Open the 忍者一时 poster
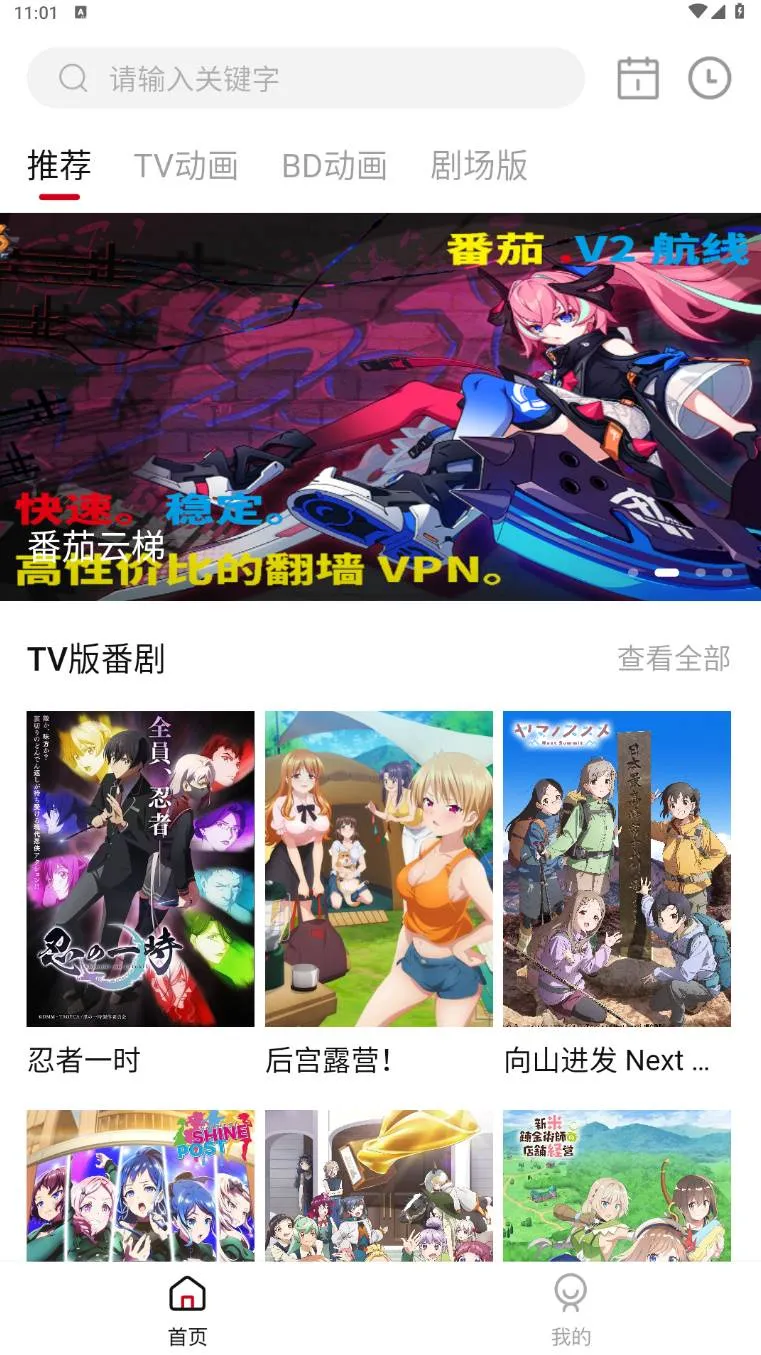Image resolution: width=761 pixels, height=1355 pixels. [x=140, y=868]
